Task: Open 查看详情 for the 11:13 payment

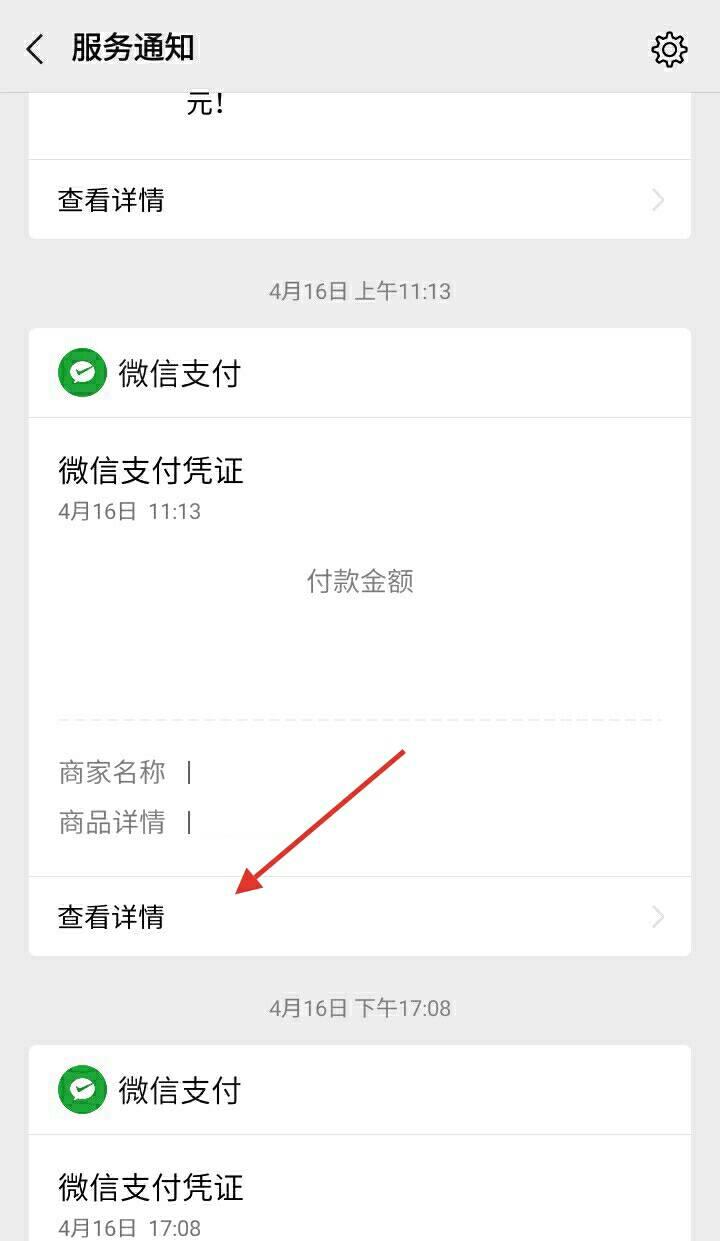Action: click(359, 917)
